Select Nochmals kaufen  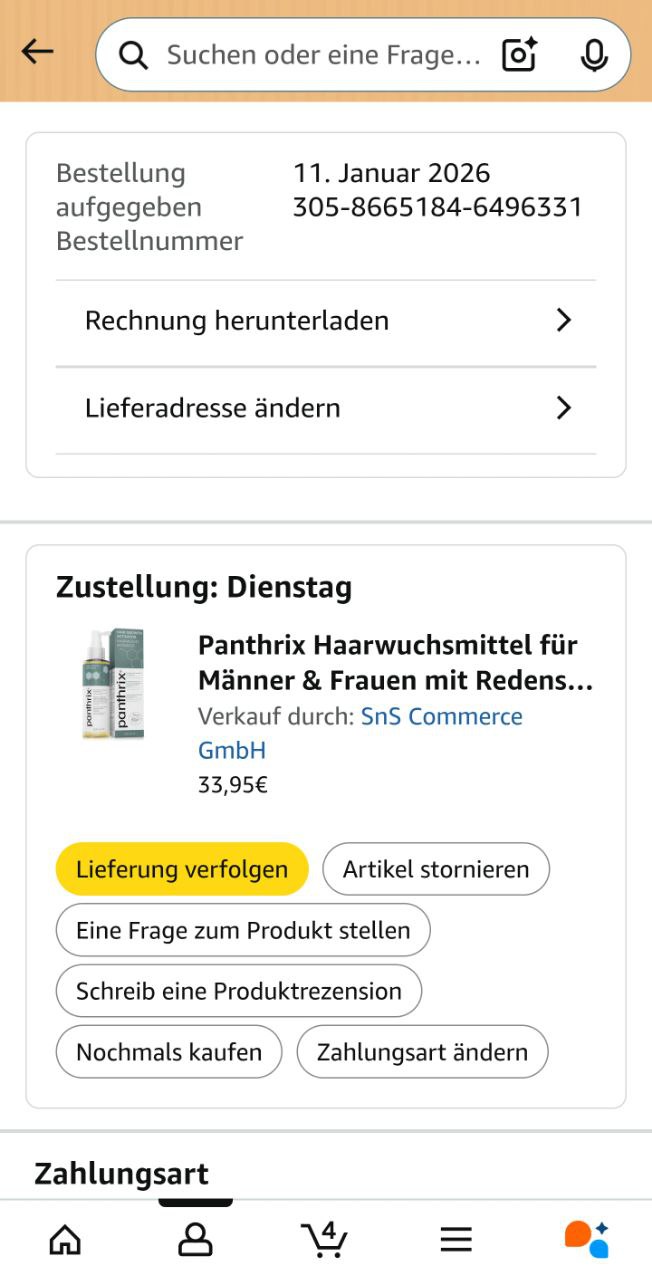coord(169,1052)
